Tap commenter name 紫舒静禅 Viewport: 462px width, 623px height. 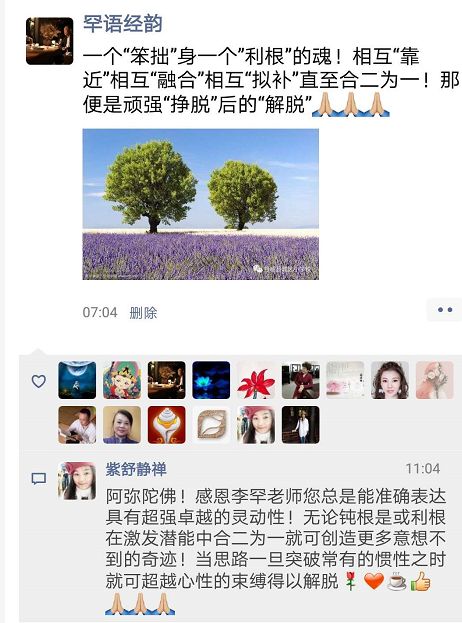(136, 469)
